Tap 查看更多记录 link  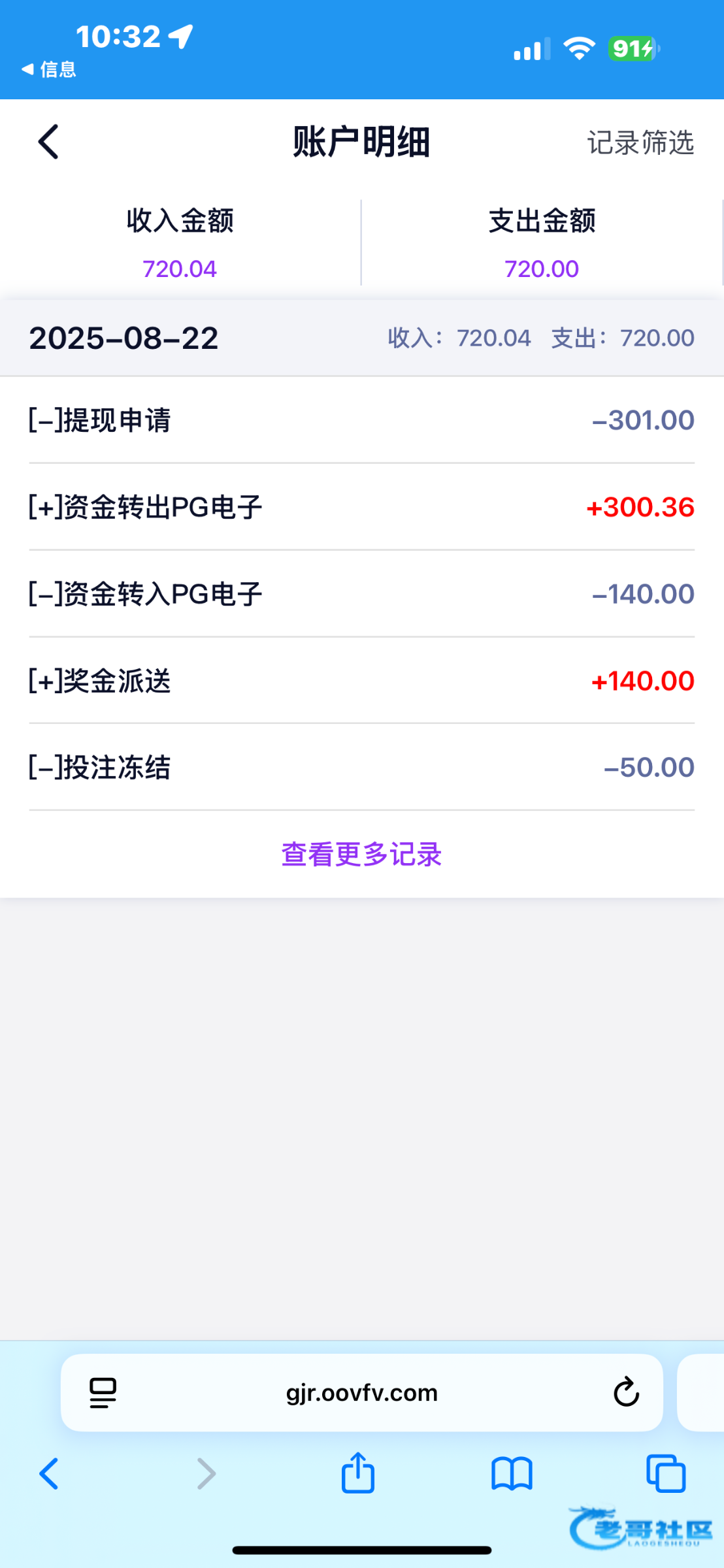[x=361, y=854]
